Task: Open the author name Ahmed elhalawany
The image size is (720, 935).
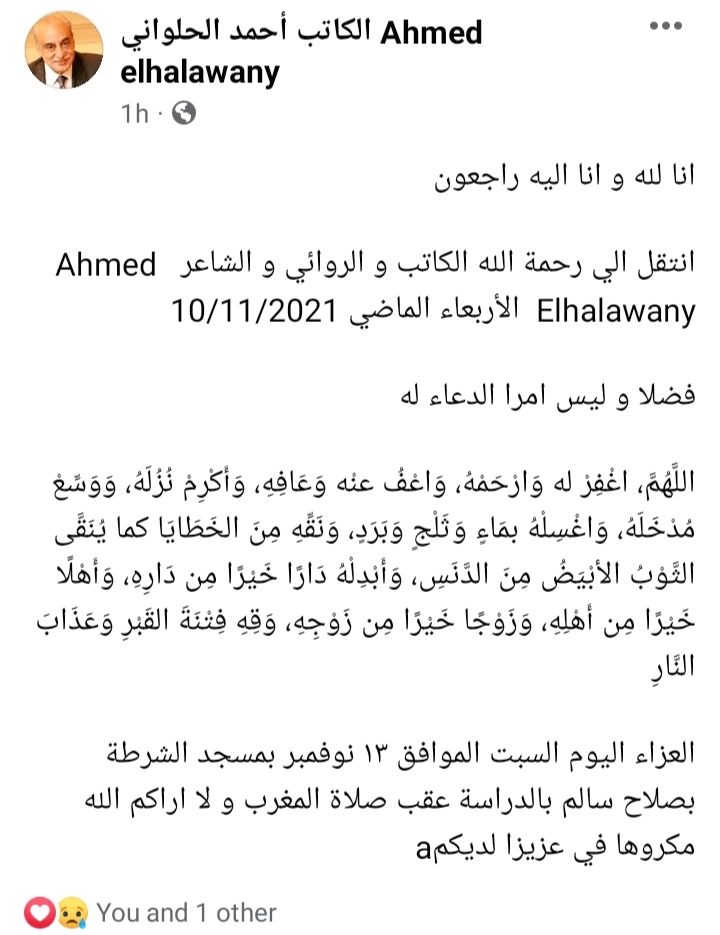Action: coord(300,52)
